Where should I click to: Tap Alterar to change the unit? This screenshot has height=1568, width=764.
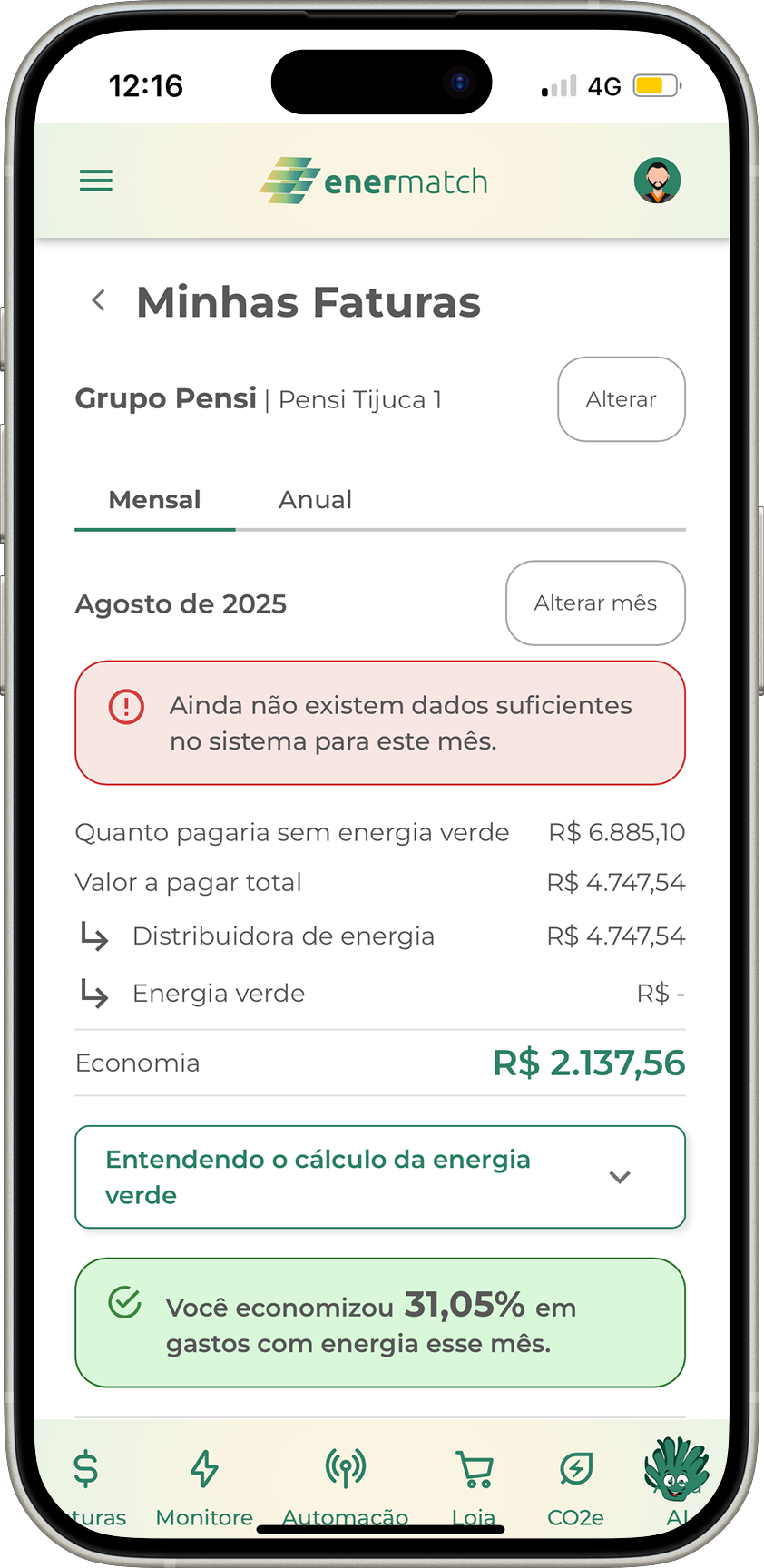click(621, 399)
